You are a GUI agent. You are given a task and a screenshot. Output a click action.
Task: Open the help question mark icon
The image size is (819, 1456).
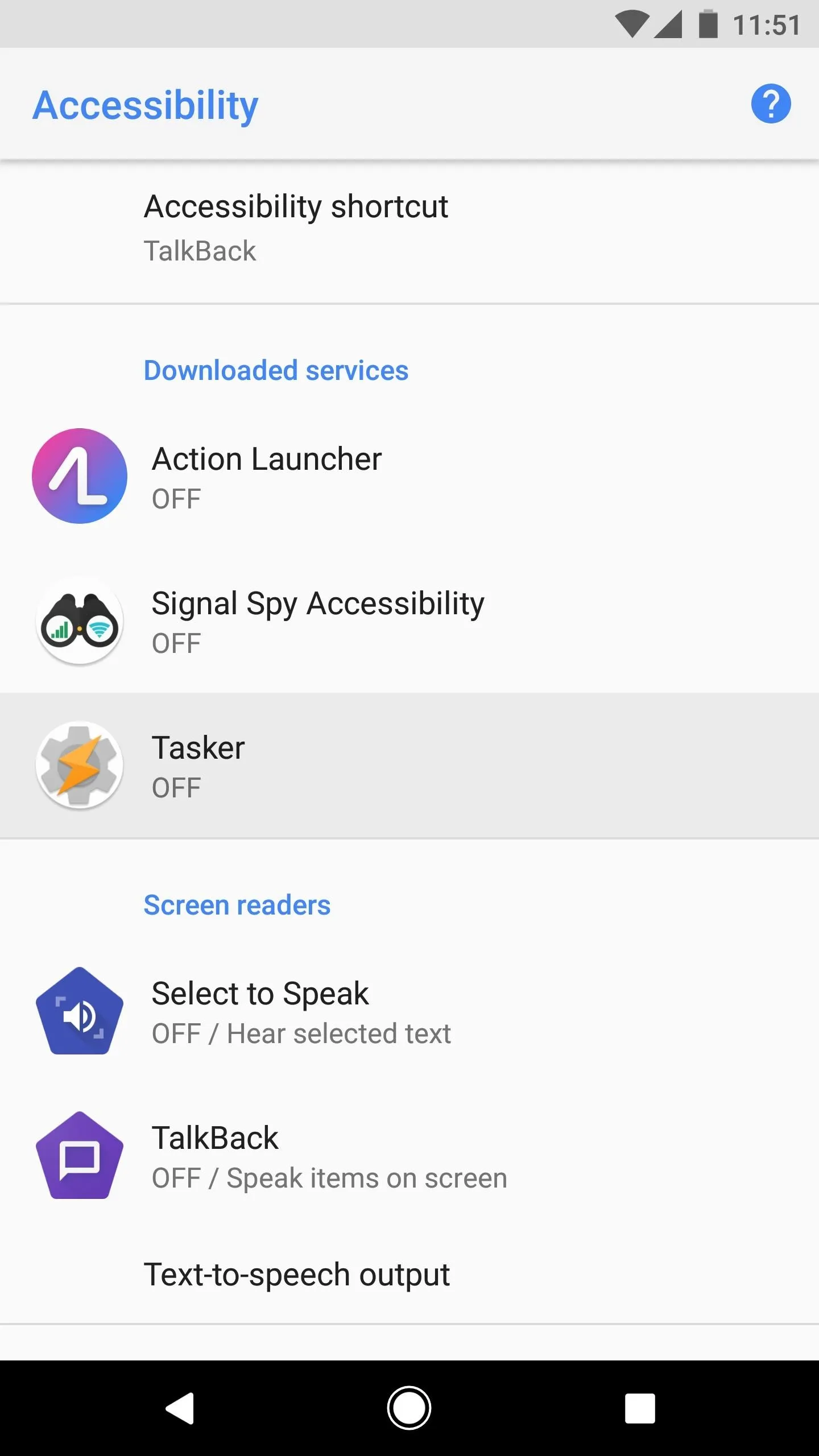click(x=771, y=104)
